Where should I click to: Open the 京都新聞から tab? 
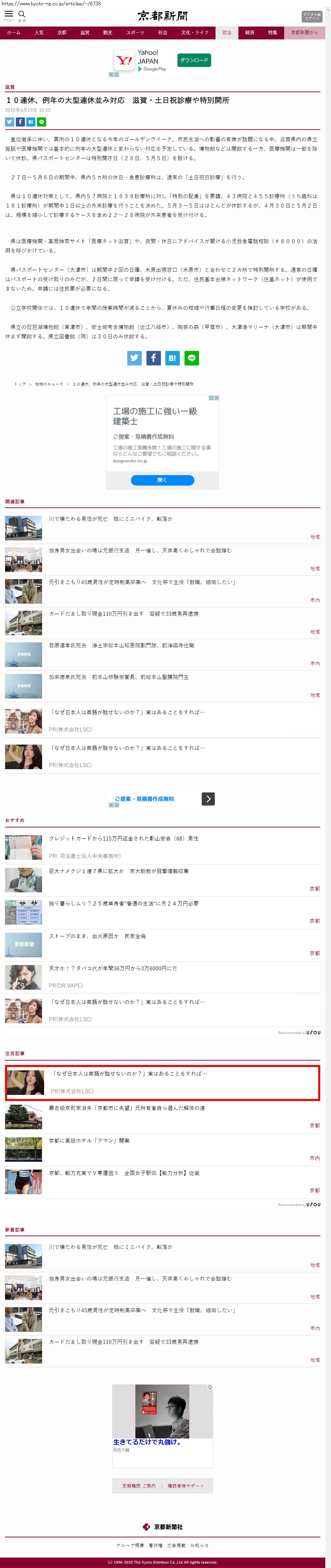(x=304, y=33)
